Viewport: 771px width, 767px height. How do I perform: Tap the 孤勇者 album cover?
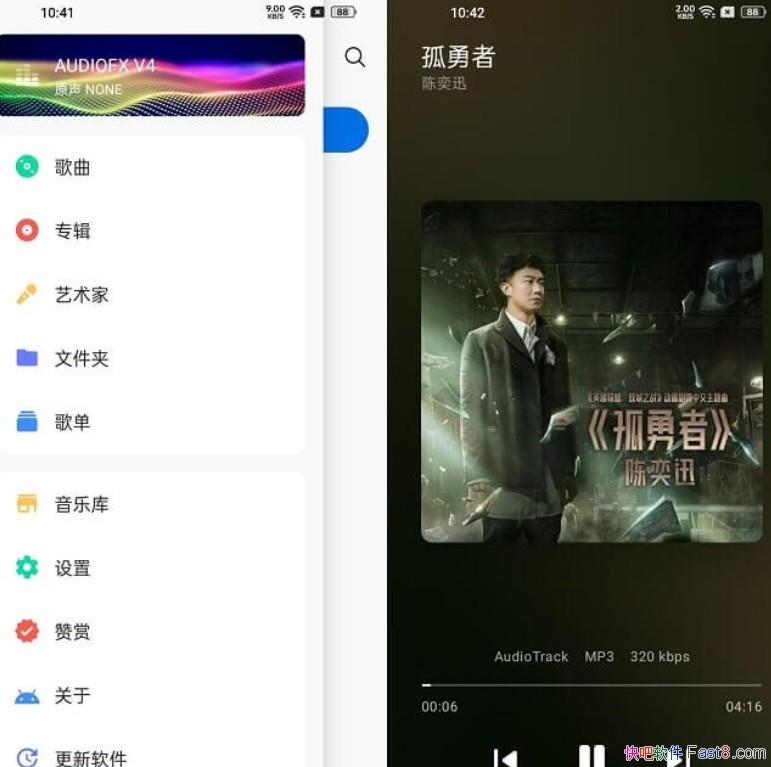(591, 372)
